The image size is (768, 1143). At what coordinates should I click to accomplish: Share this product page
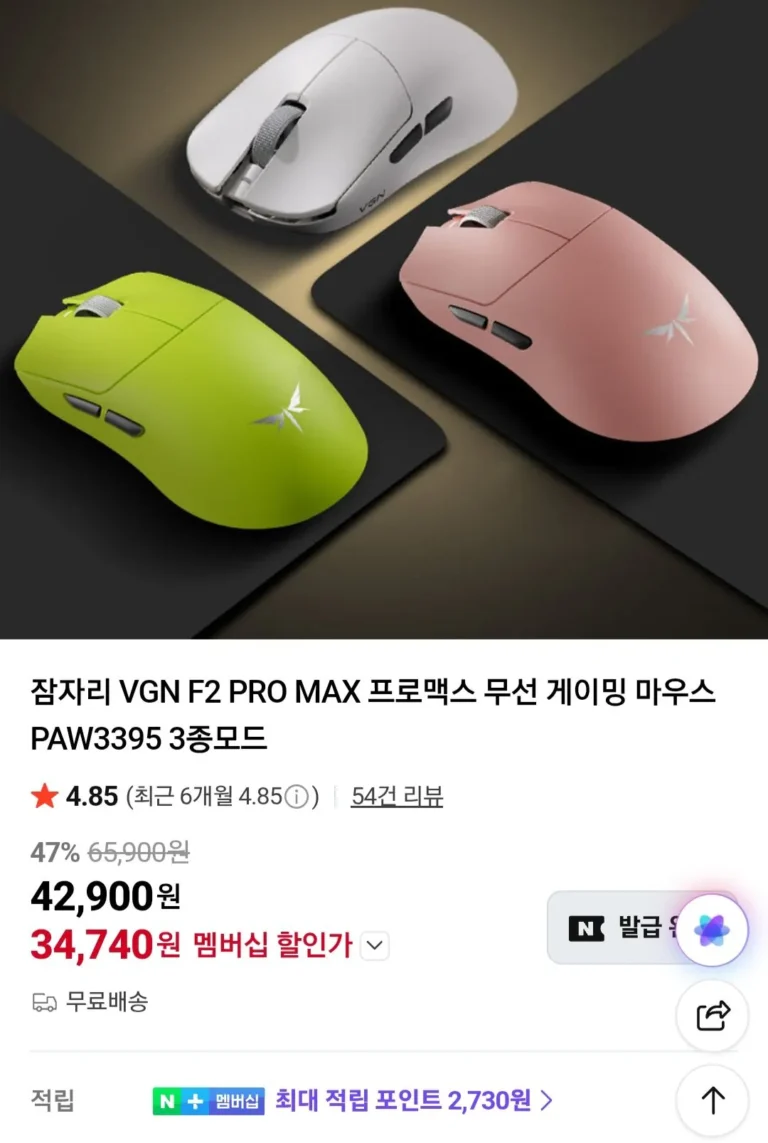pyautogui.click(x=712, y=1016)
